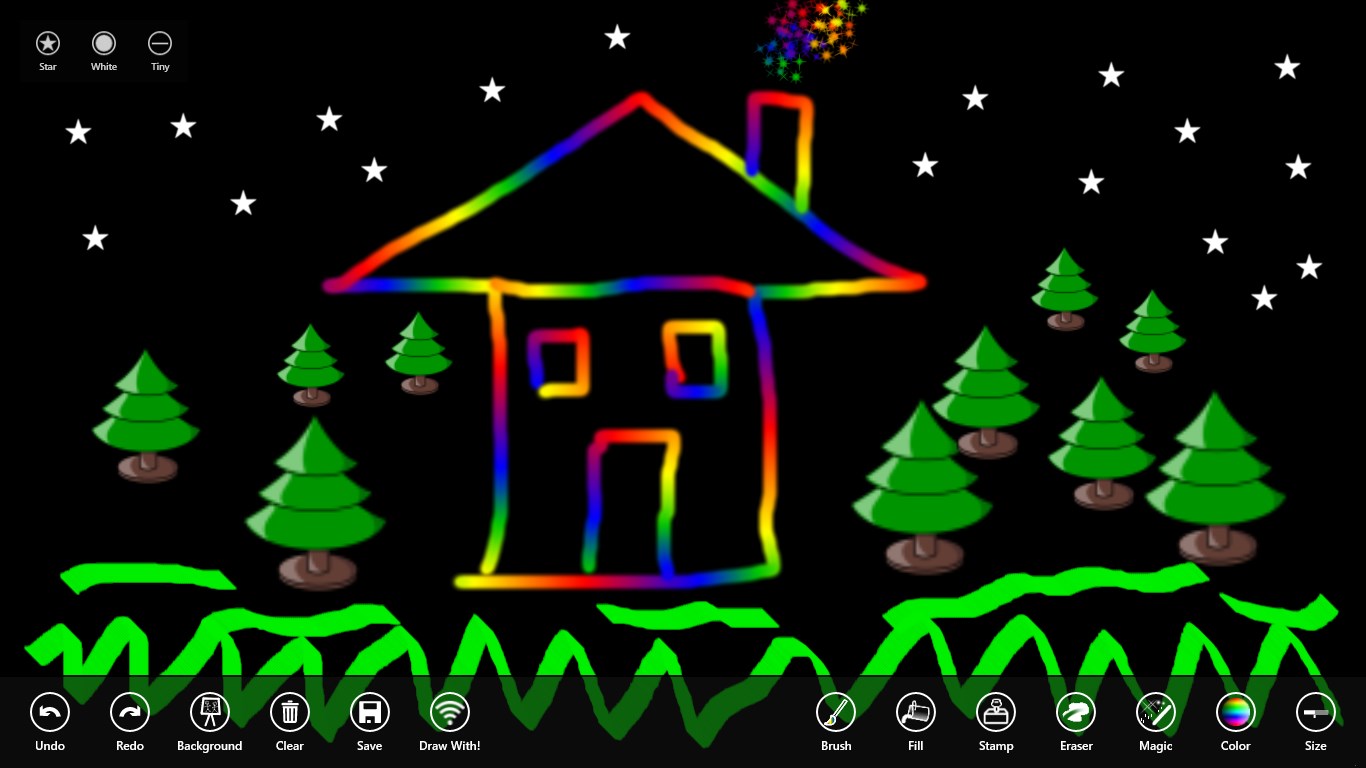Redo the undone stroke
The image size is (1366, 768).
tap(130, 713)
